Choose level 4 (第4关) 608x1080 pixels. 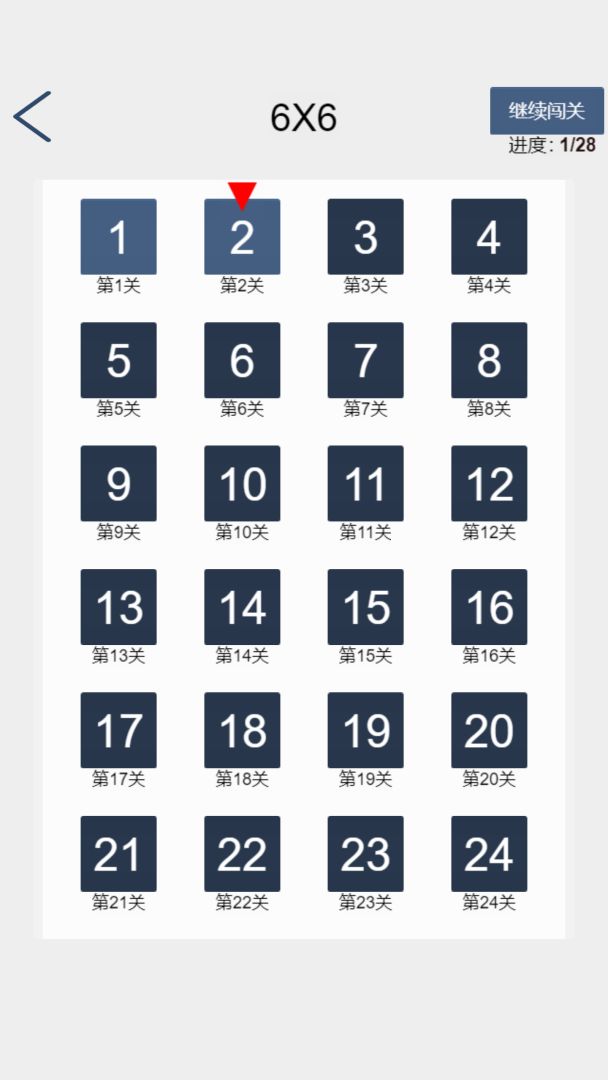(489, 237)
